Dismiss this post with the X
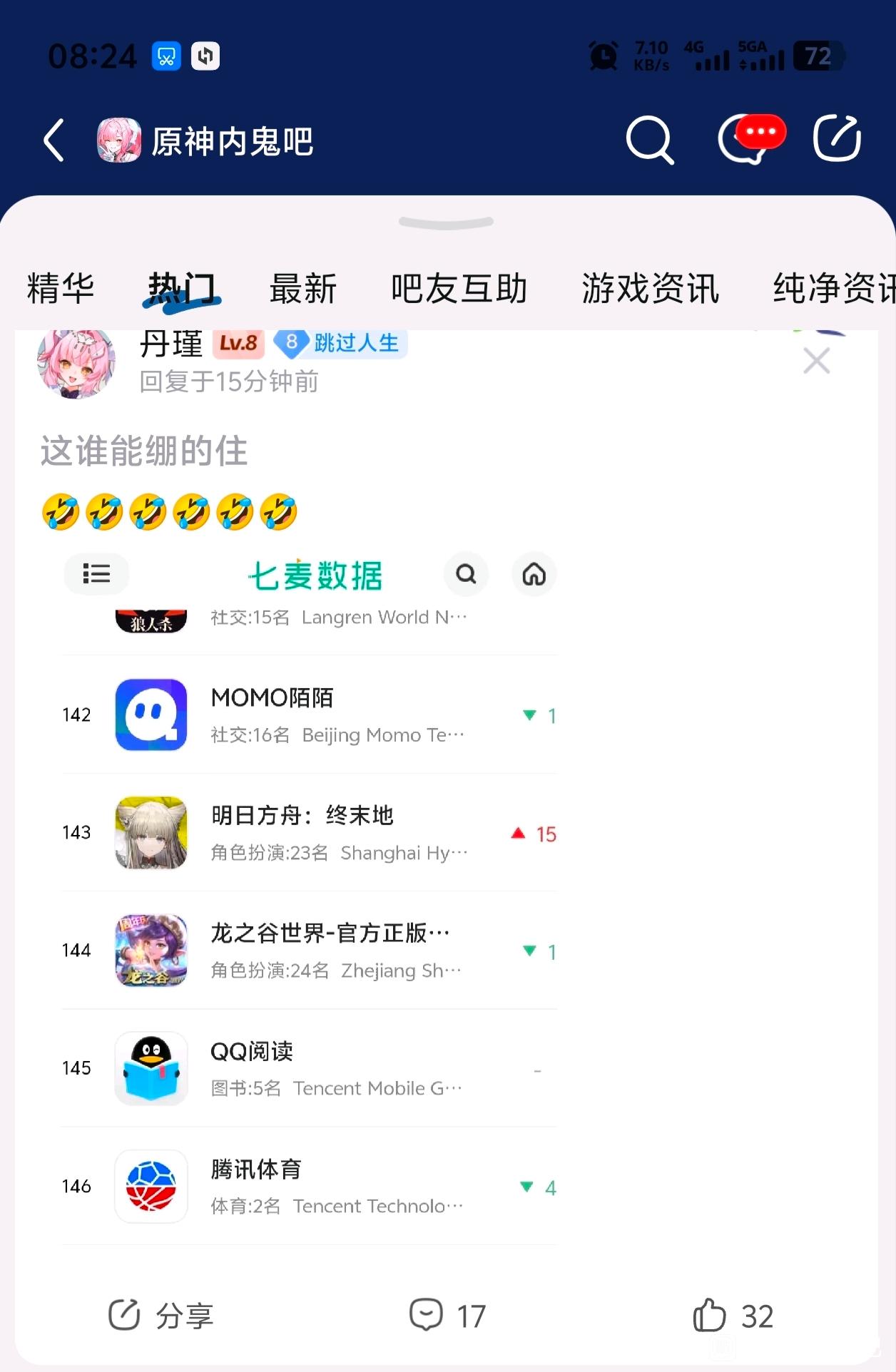The height and width of the screenshot is (1372, 896). [817, 361]
